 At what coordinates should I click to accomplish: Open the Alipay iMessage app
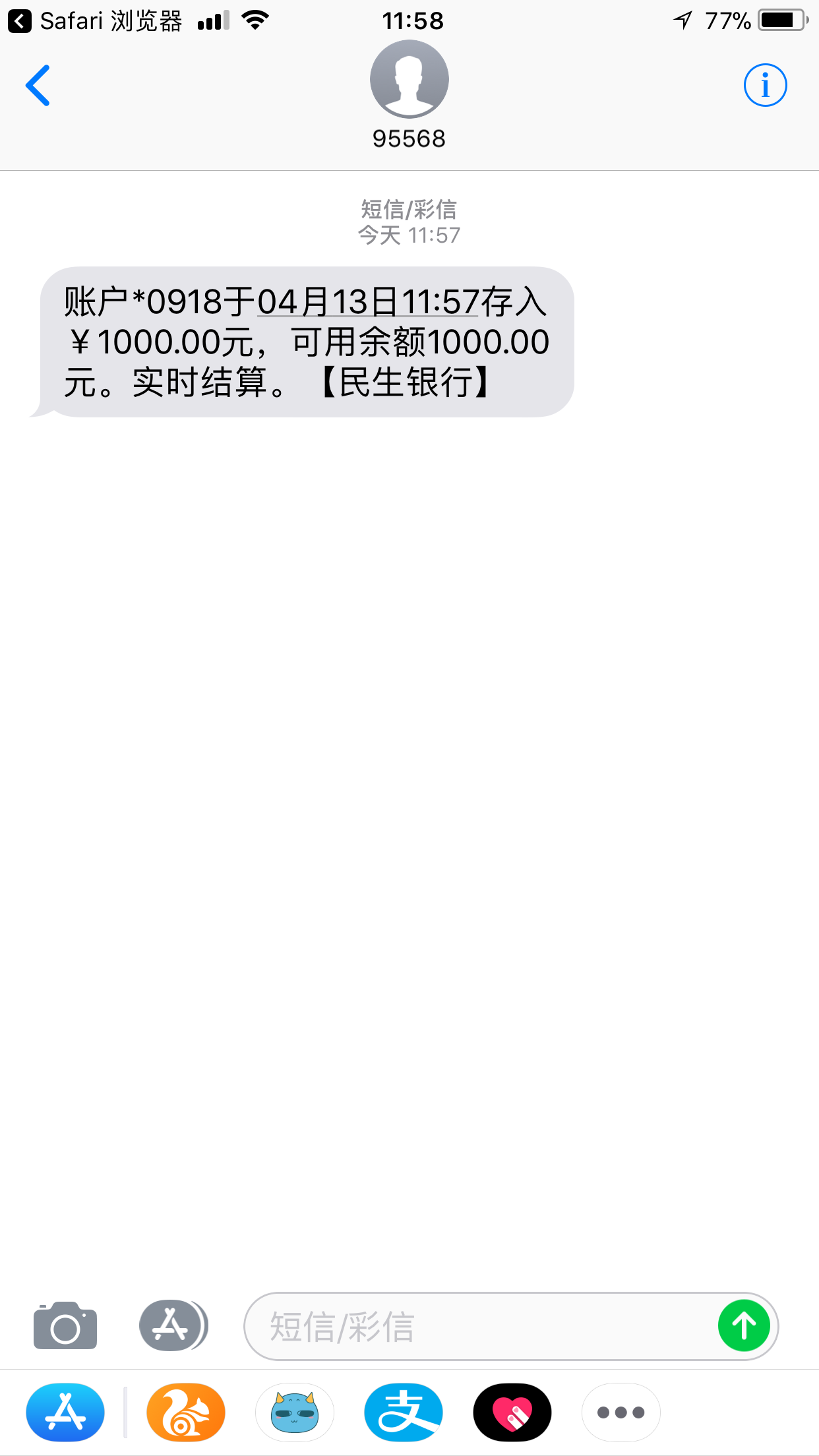tap(404, 1412)
